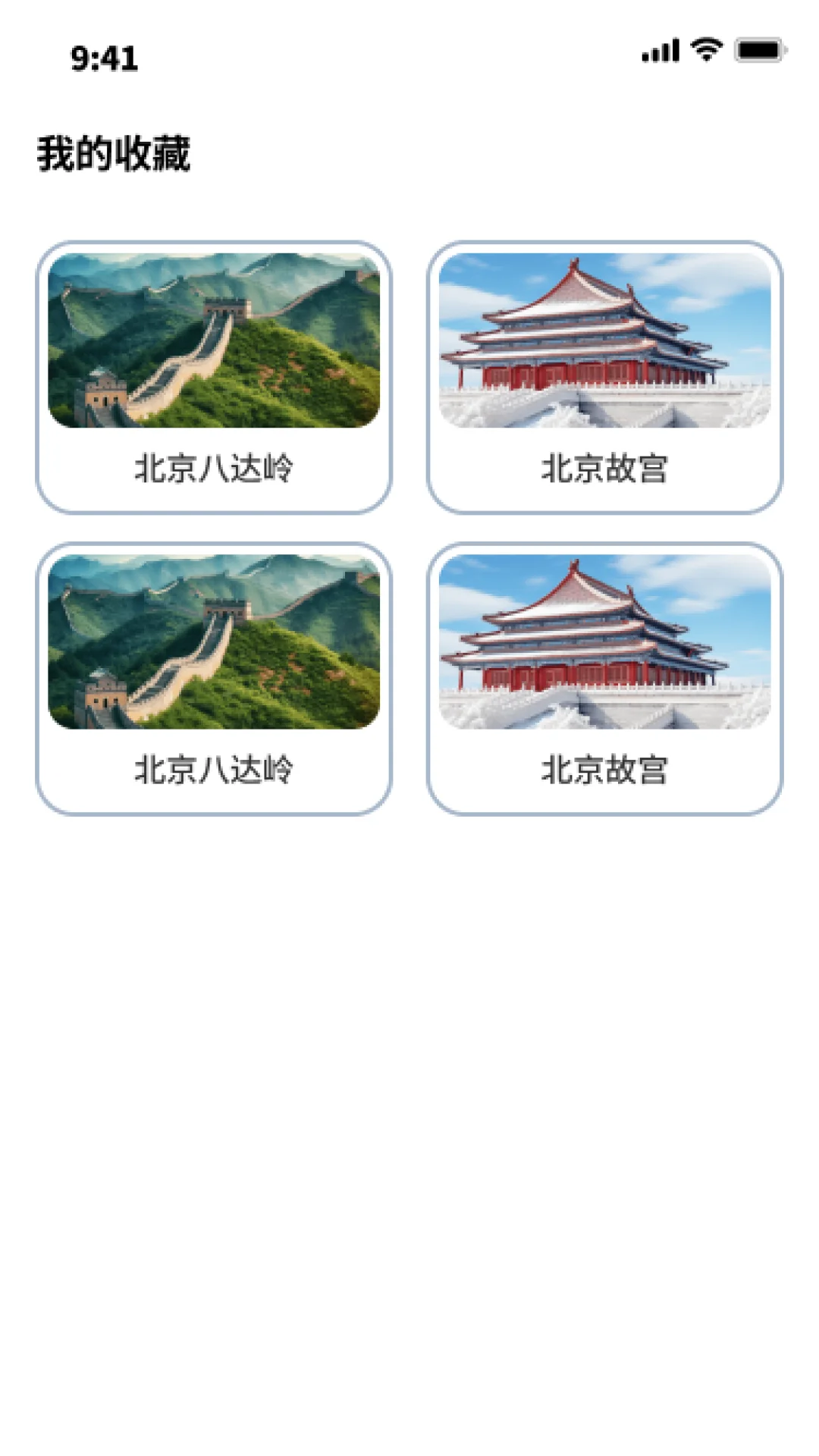The height and width of the screenshot is (1456, 819).
Task: Select the 北京八达岭 label under the top-left image
Action: coord(213,468)
